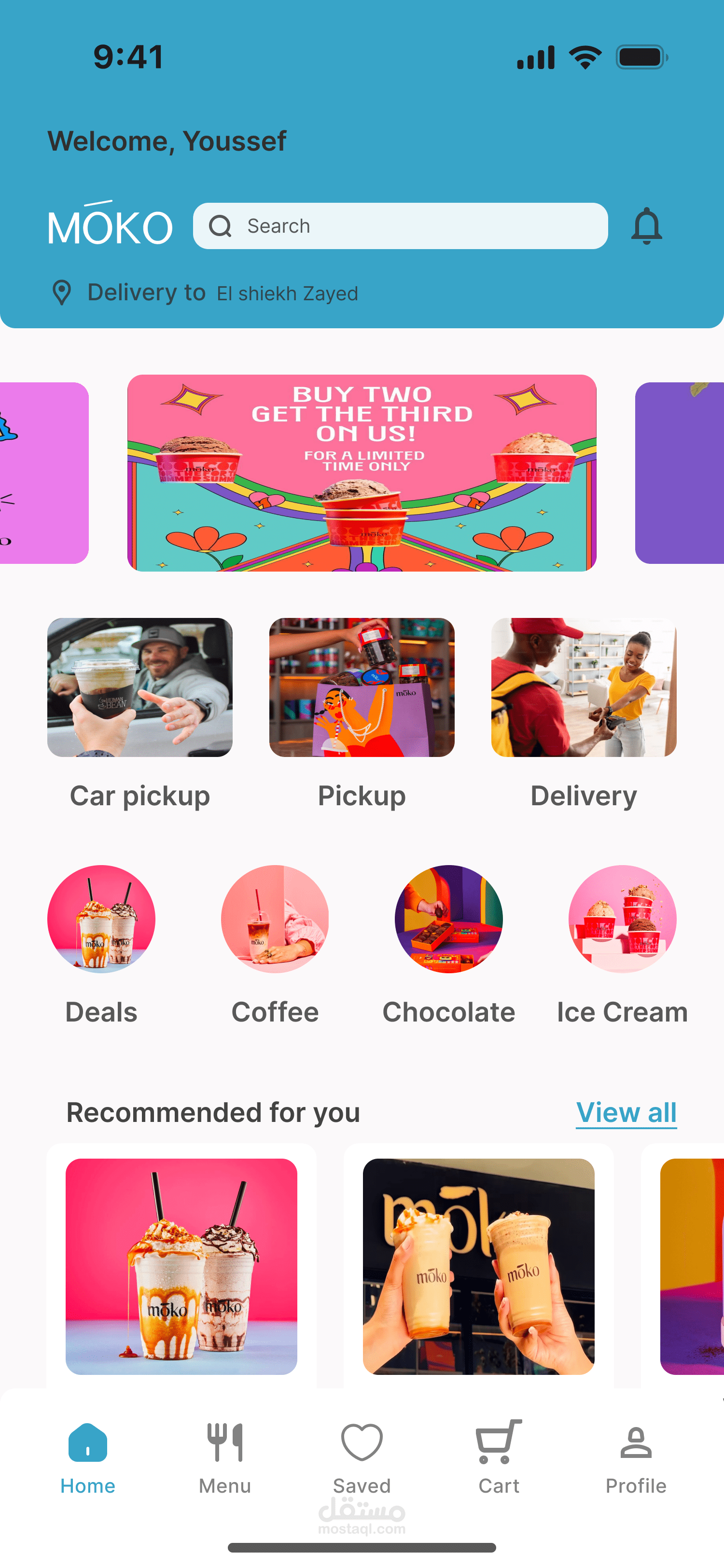This screenshot has width=724, height=1568.
Task: Browse the Ice Cream category
Action: 622,919
